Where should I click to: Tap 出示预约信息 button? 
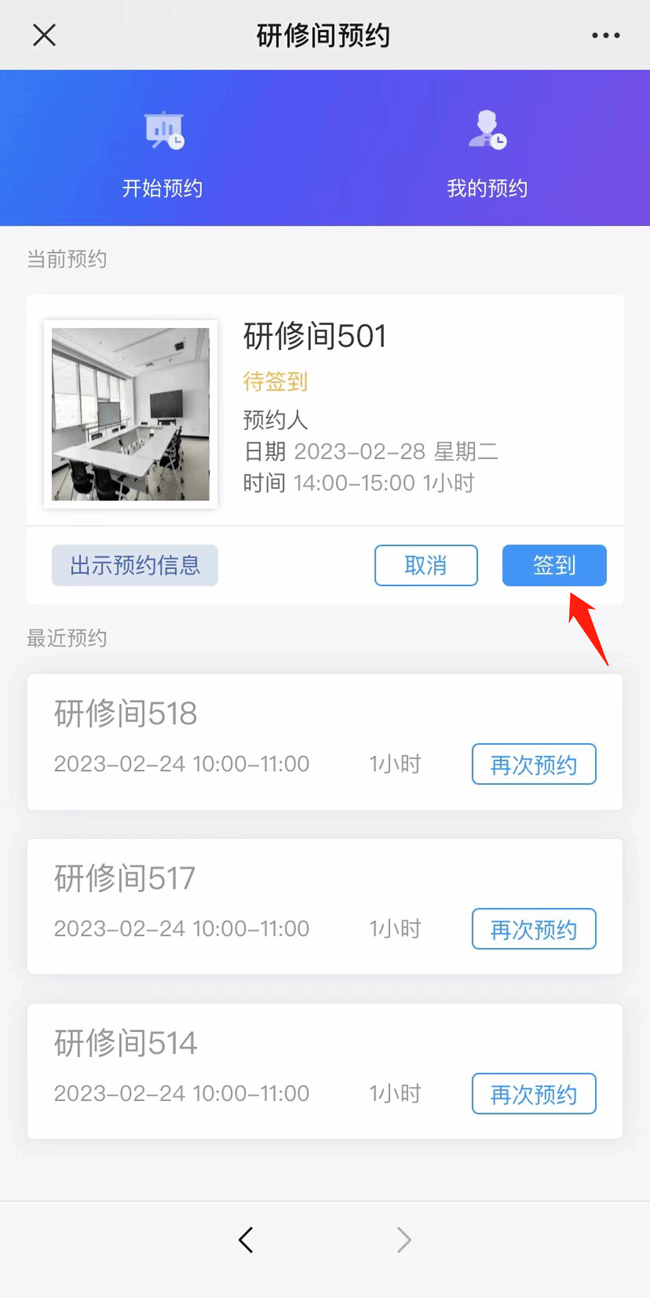[135, 565]
